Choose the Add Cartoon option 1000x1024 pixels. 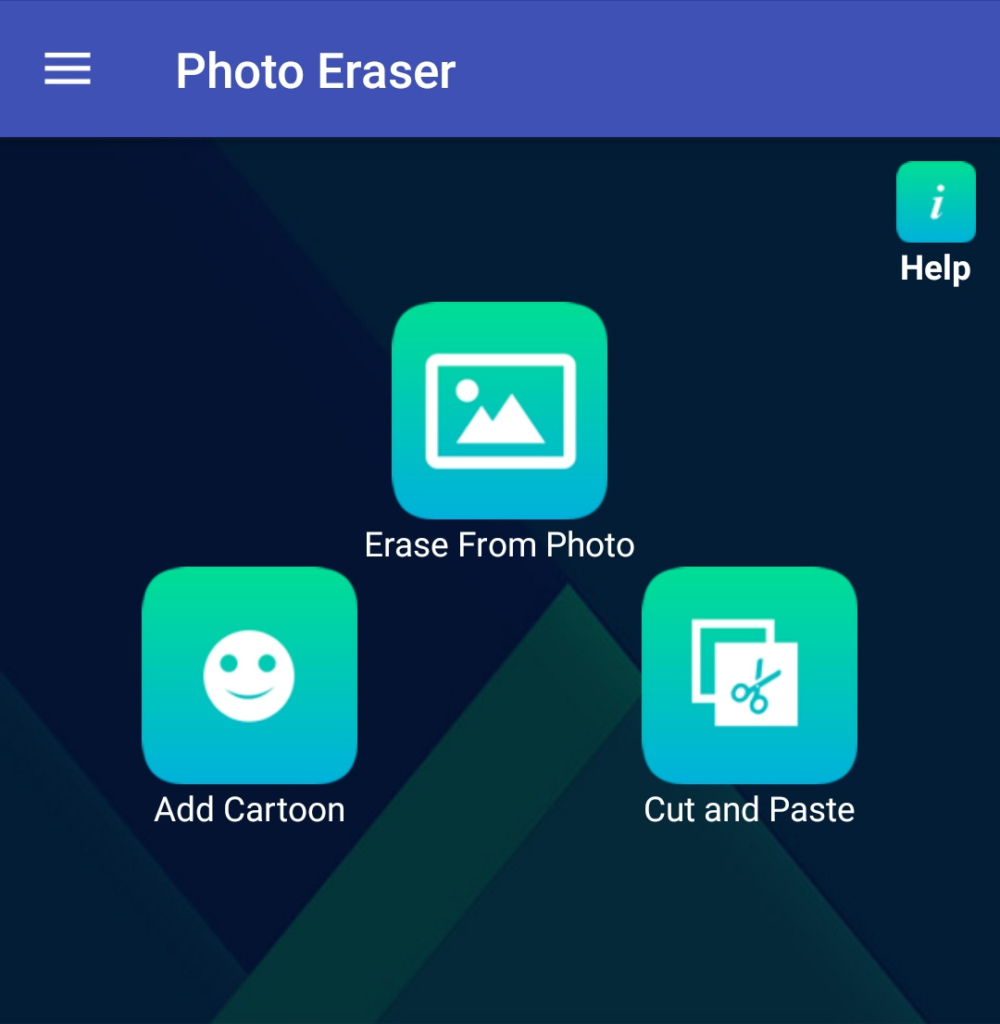pyautogui.click(x=249, y=675)
